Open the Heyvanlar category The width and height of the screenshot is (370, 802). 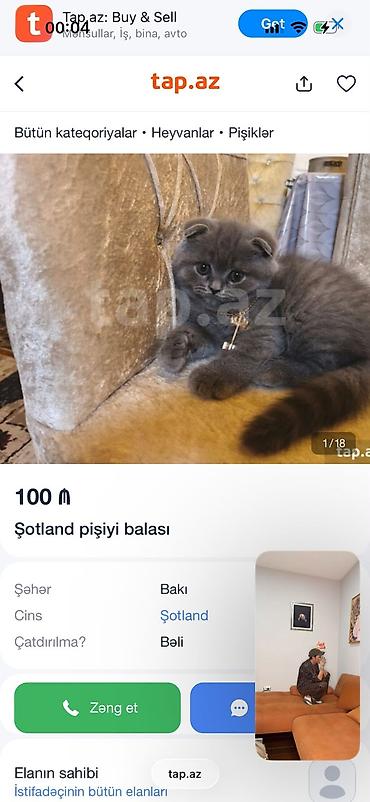coord(183,133)
